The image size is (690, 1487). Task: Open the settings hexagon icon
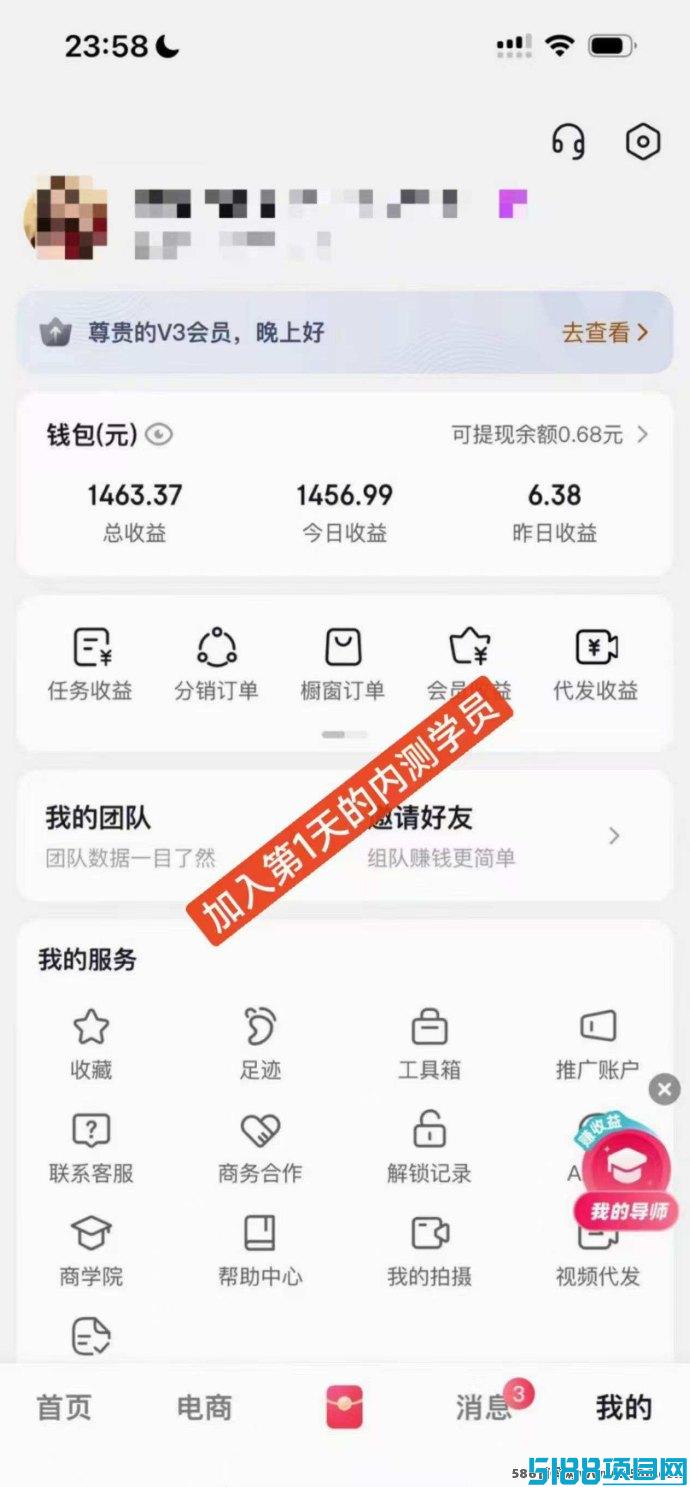coord(643,142)
